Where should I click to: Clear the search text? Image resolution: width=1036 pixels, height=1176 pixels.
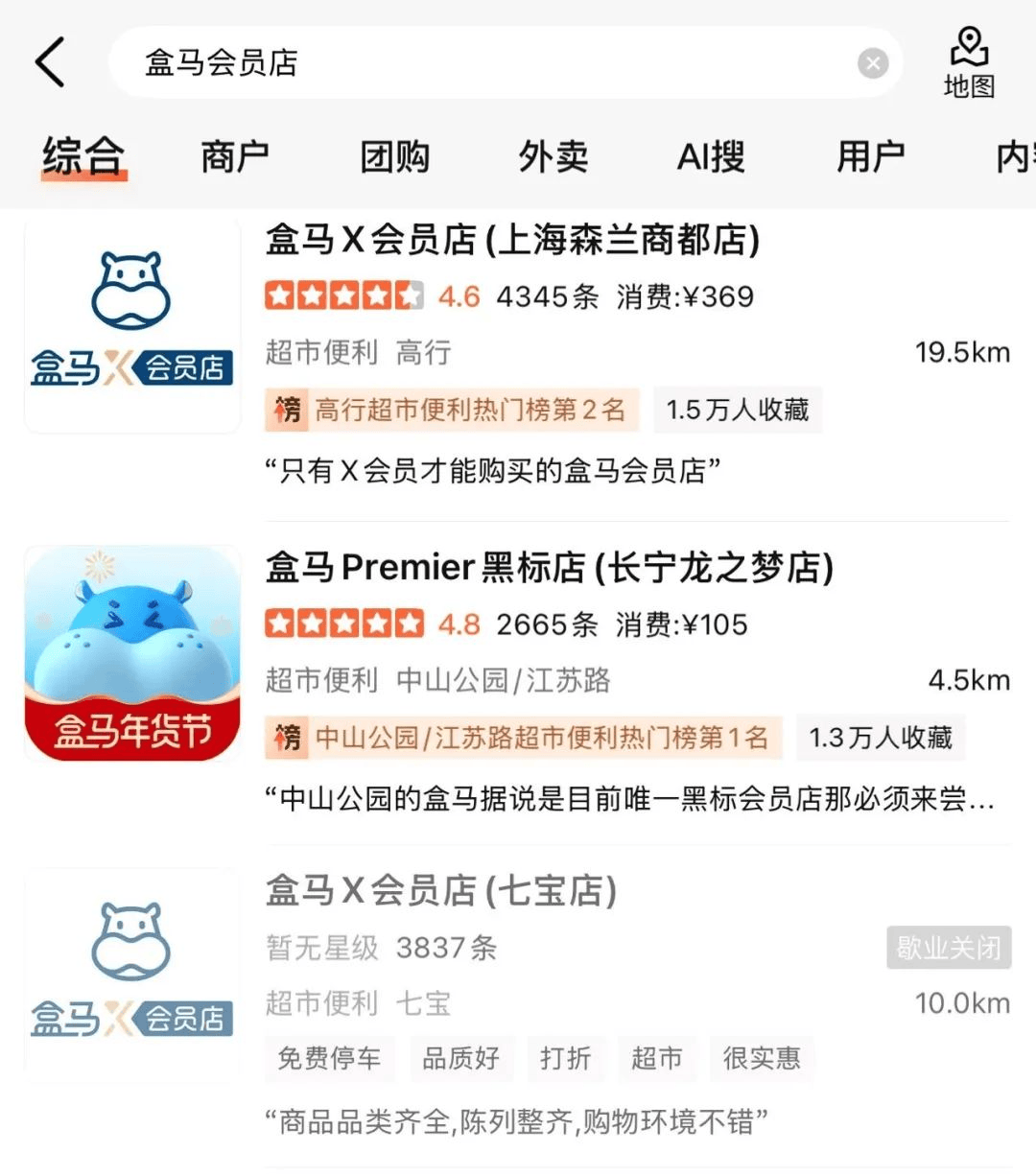tap(872, 64)
